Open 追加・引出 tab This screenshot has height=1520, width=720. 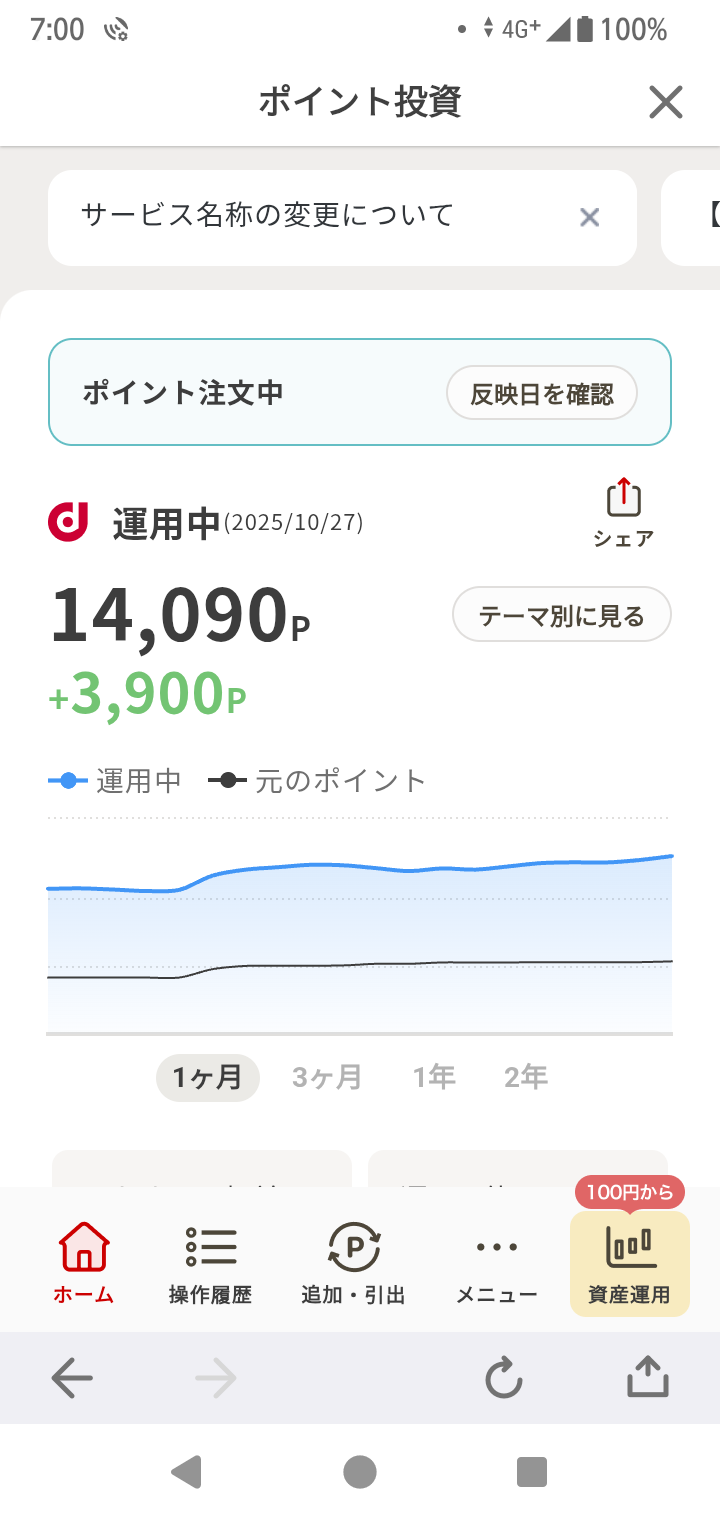[353, 1263]
